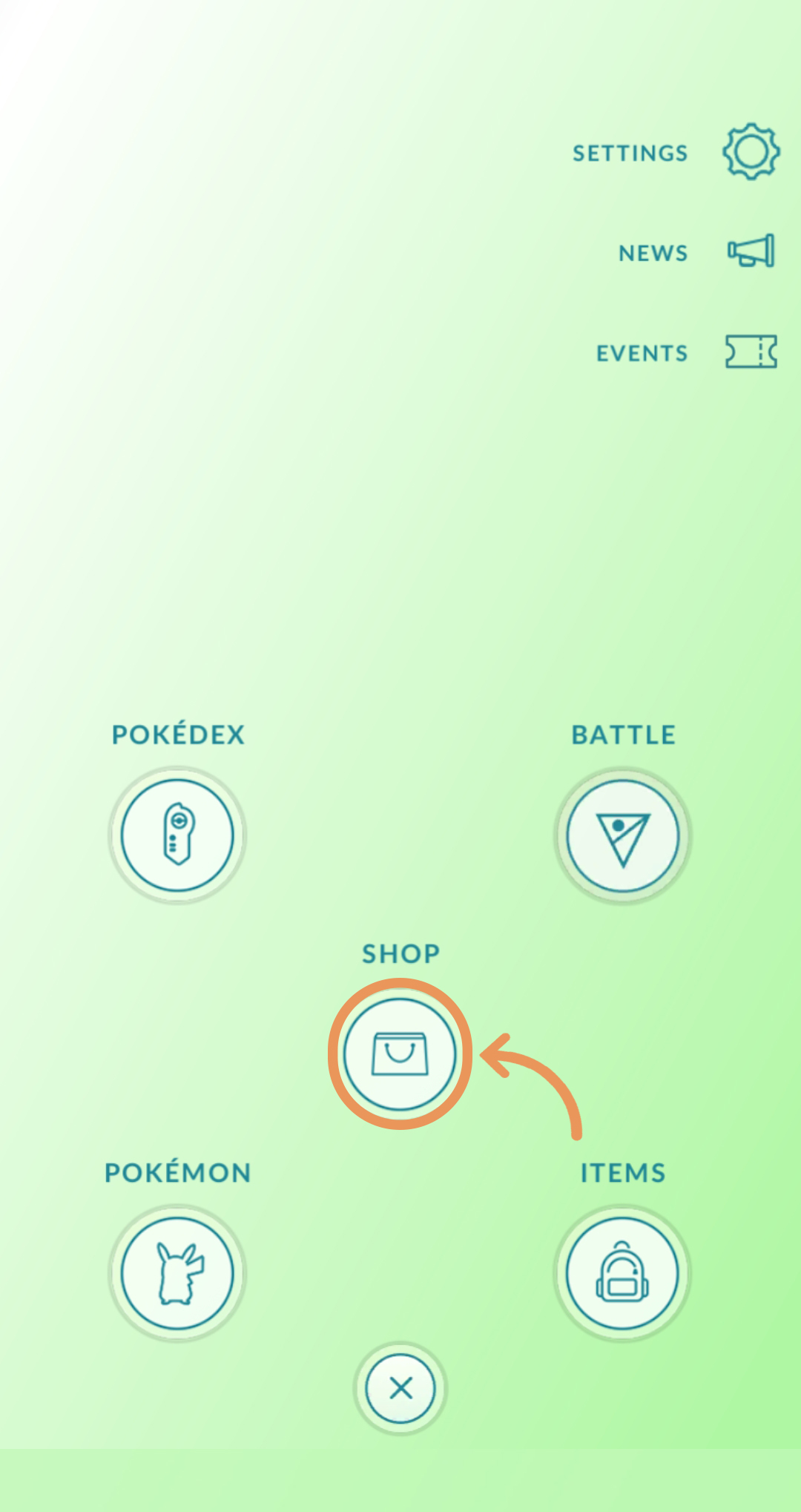The width and height of the screenshot is (801, 1512).
Task: Open the Shop bag button
Action: coord(400,1054)
